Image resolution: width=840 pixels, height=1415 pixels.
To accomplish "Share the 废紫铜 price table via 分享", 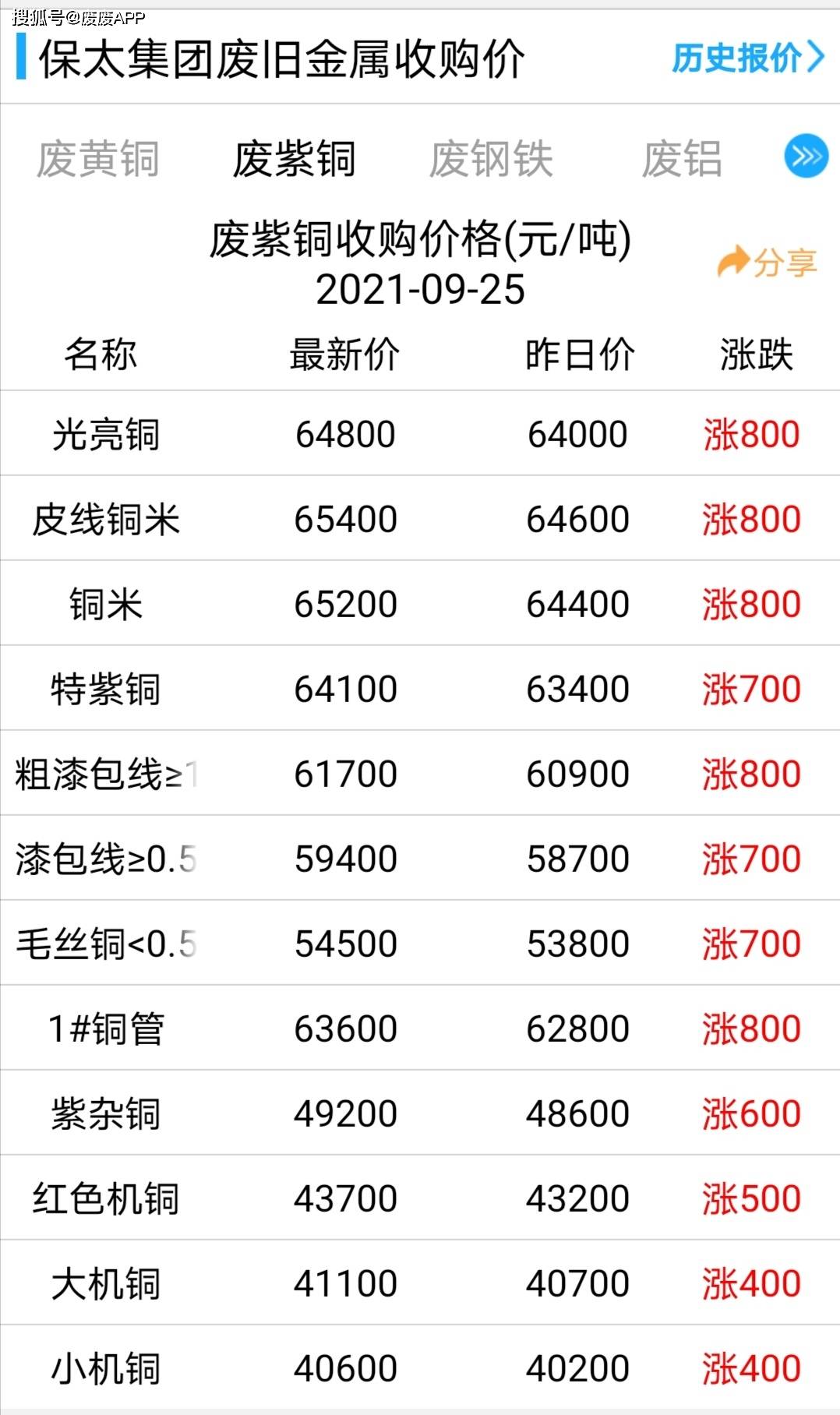I will click(x=767, y=263).
